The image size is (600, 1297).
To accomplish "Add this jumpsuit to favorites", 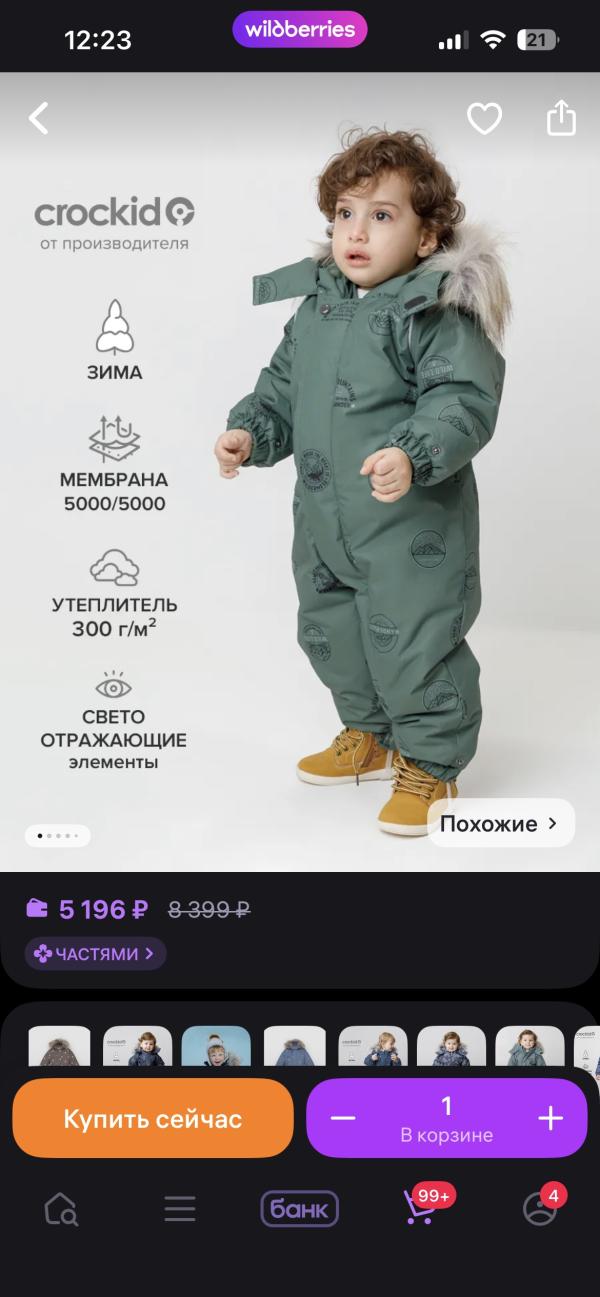I will click(484, 119).
